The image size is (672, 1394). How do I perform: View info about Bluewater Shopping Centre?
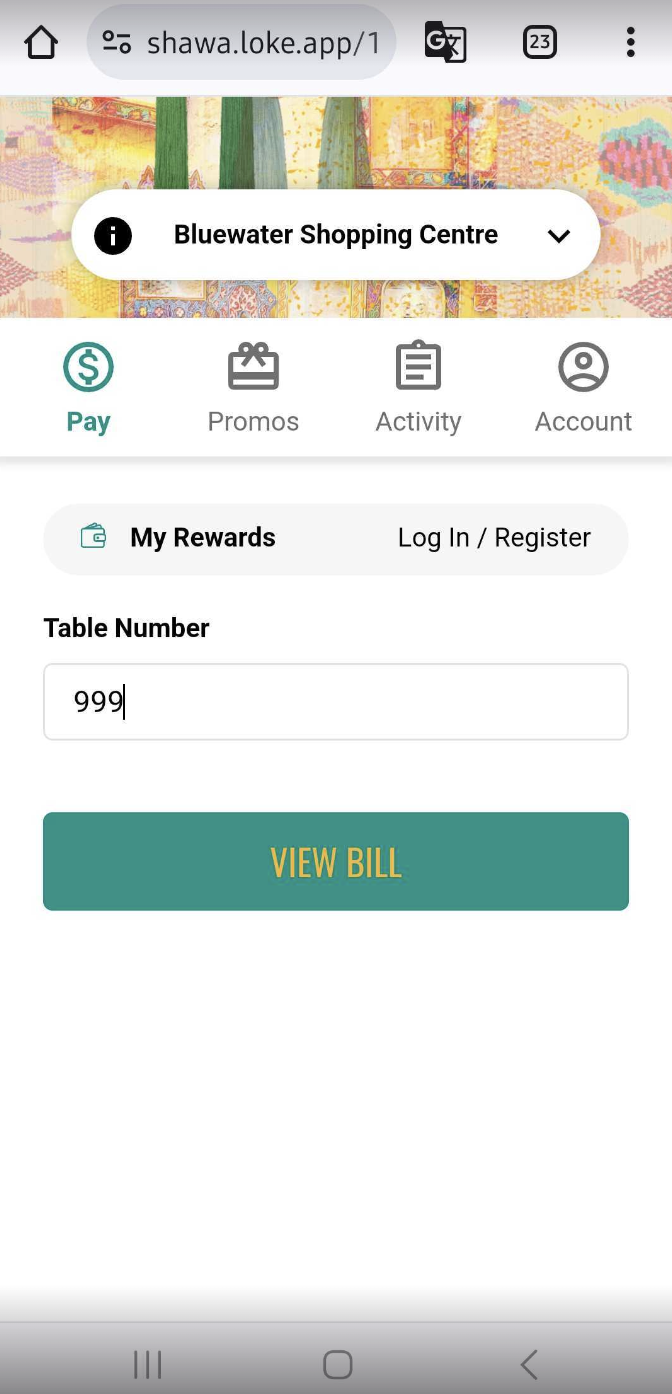(113, 236)
